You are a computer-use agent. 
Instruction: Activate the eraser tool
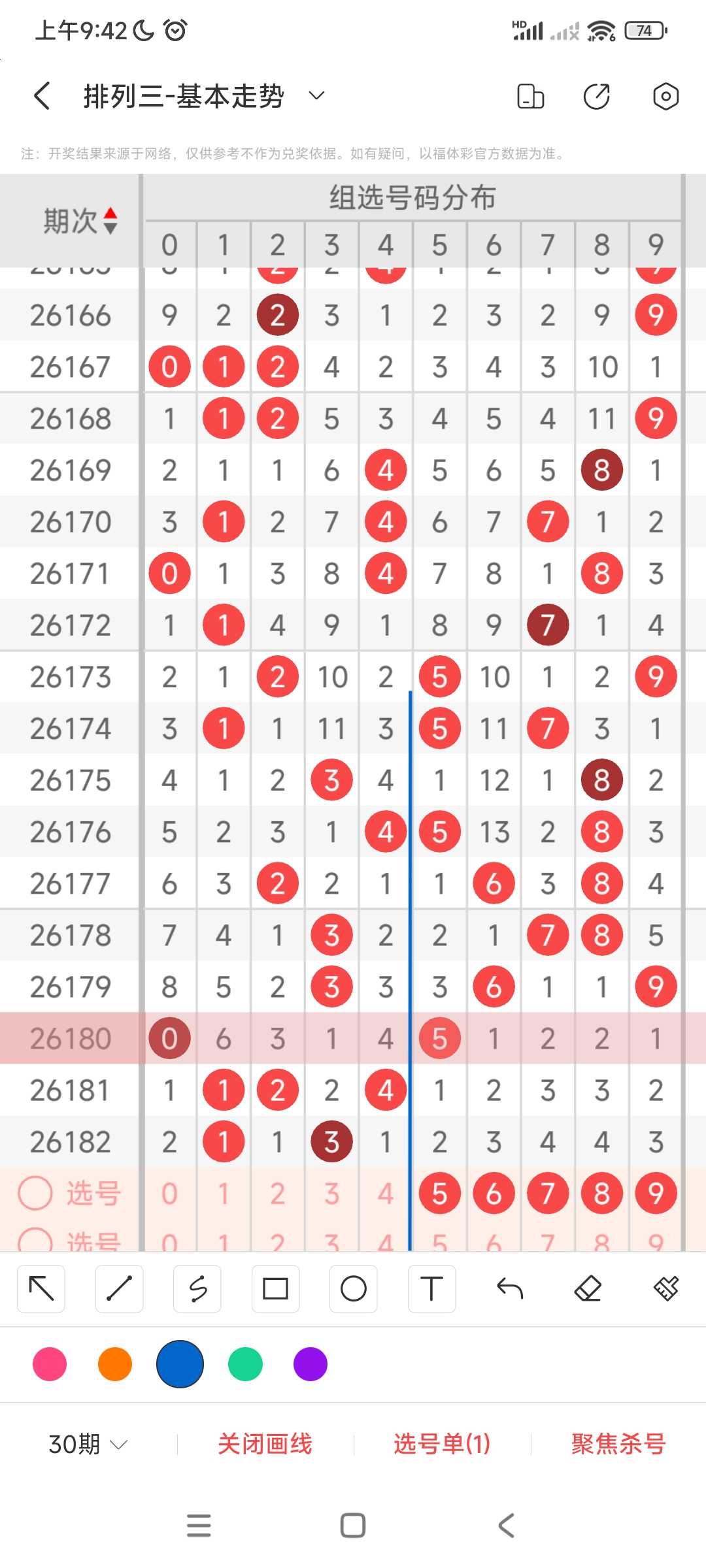click(588, 1288)
